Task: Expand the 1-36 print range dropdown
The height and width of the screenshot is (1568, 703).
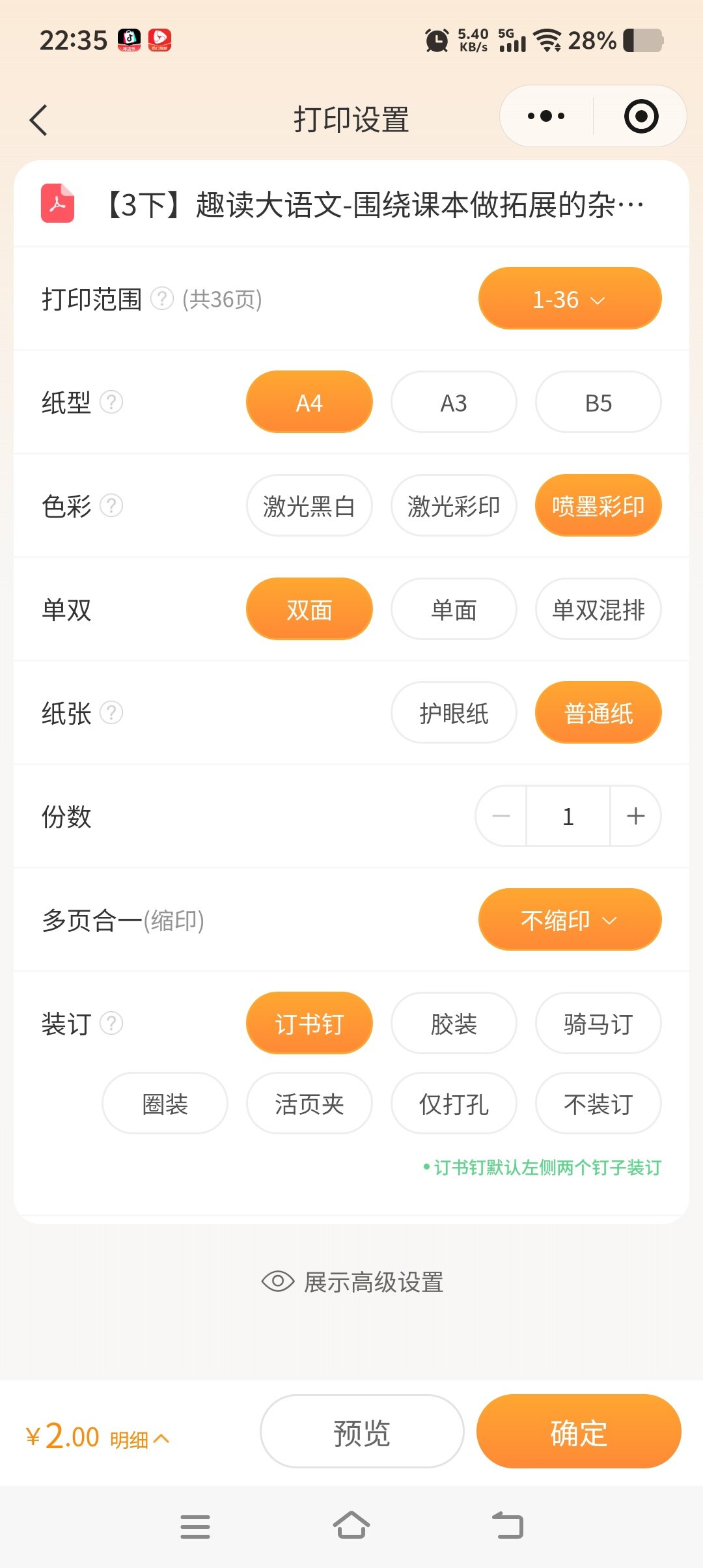Action: [570, 299]
